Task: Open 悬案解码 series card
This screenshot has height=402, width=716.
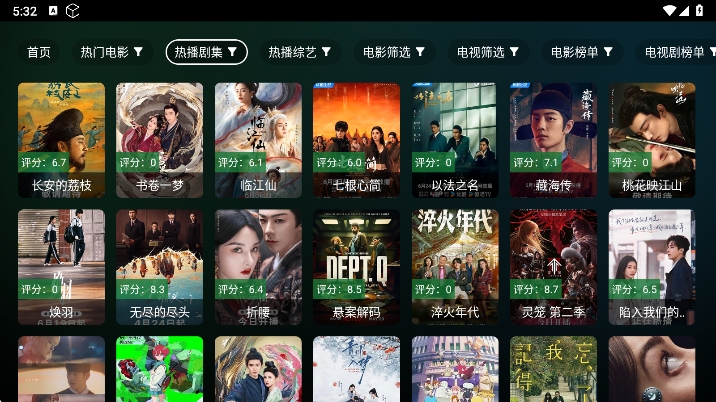Action: click(x=356, y=267)
